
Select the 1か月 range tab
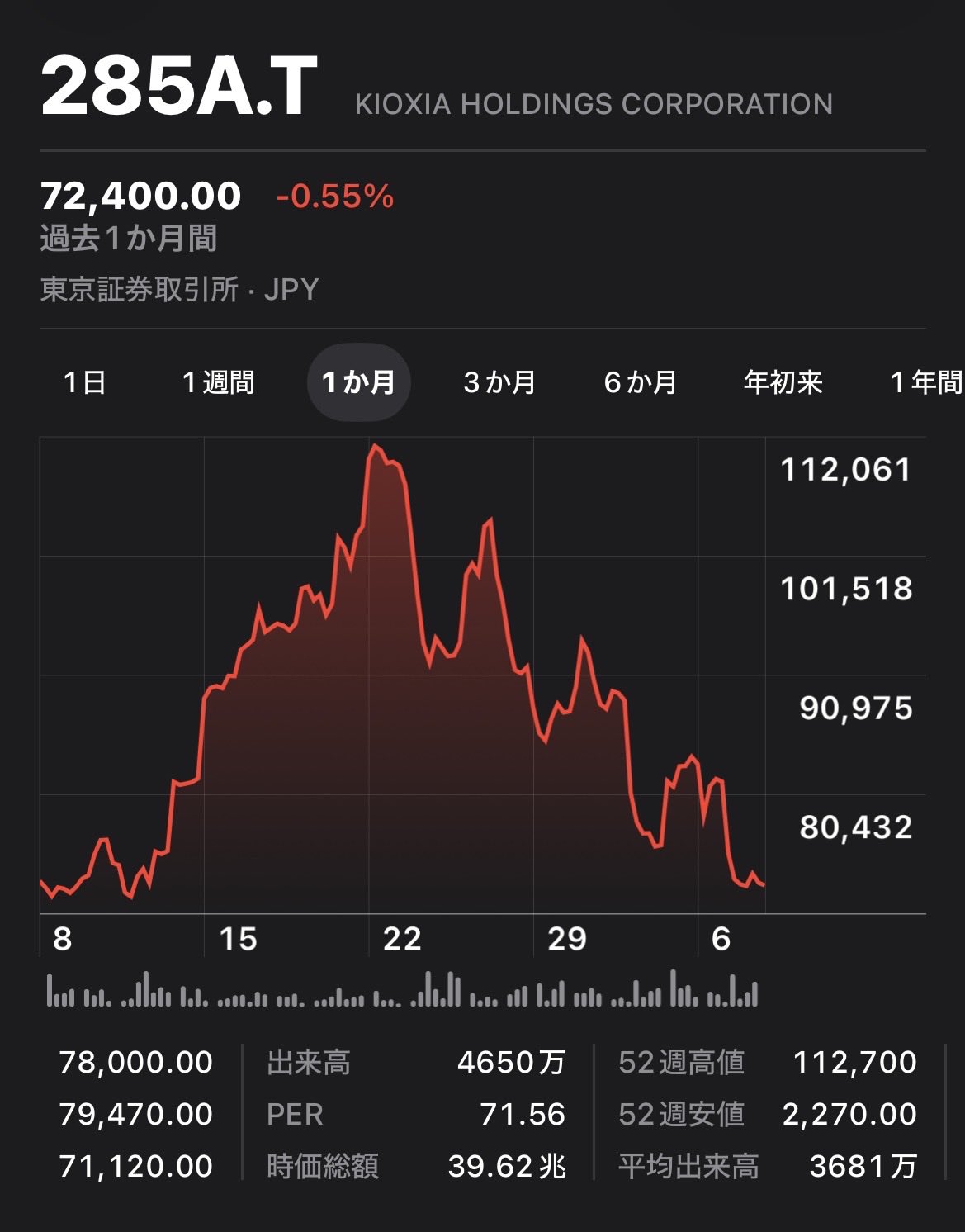[358, 382]
